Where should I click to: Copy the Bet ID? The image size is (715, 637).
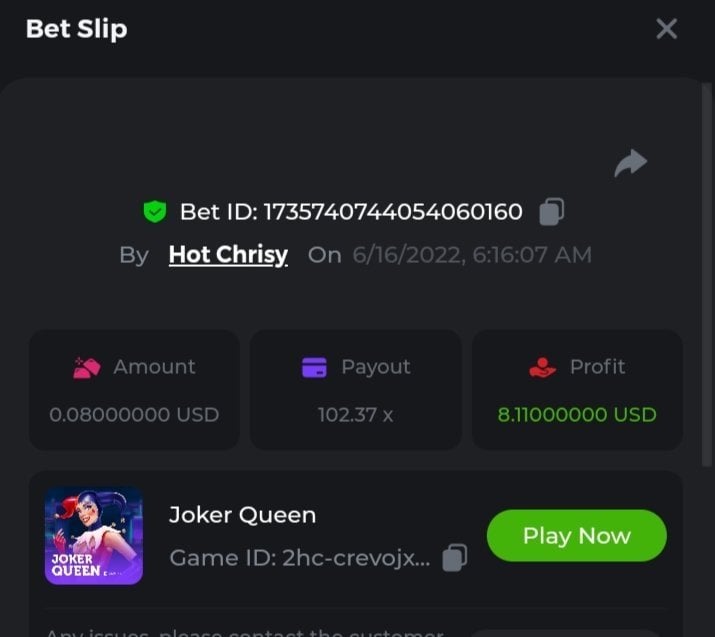(x=552, y=212)
